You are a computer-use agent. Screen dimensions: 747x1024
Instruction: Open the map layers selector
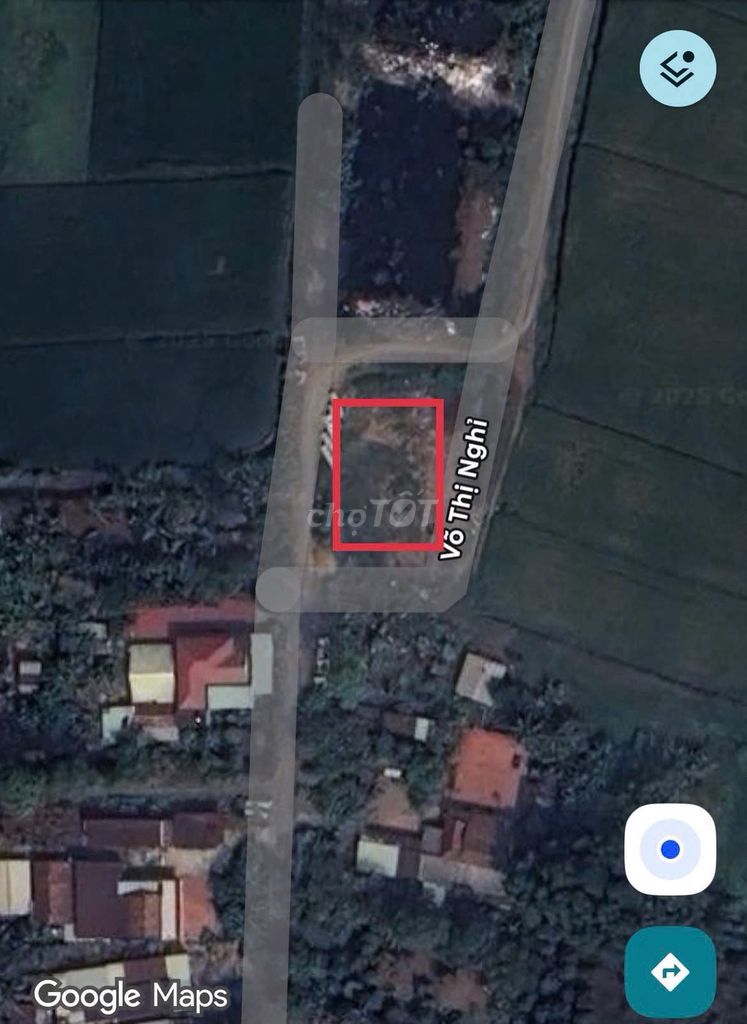click(x=677, y=68)
